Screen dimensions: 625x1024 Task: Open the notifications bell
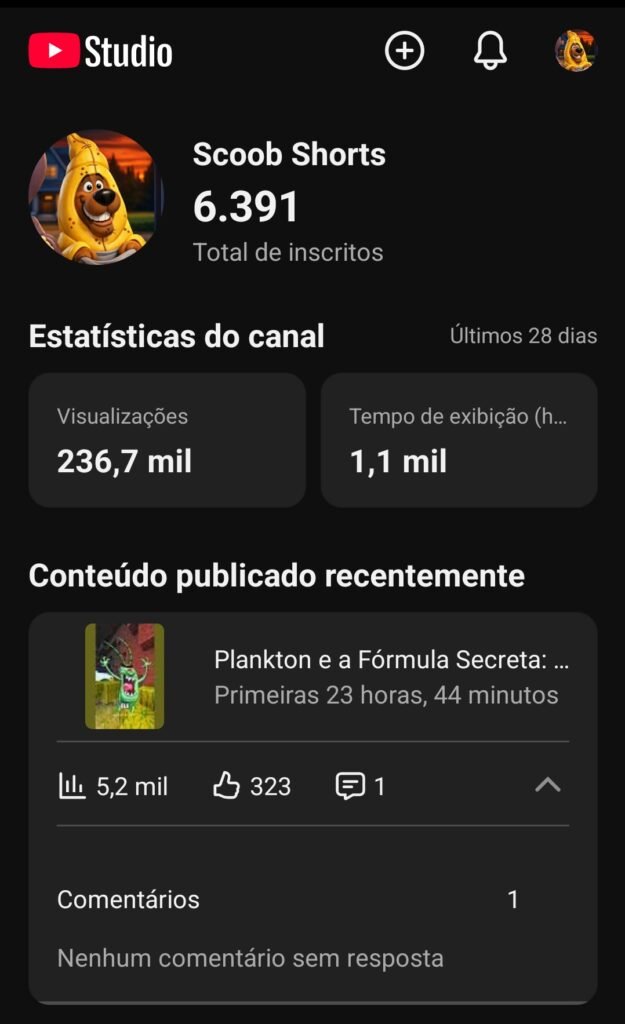(490, 51)
